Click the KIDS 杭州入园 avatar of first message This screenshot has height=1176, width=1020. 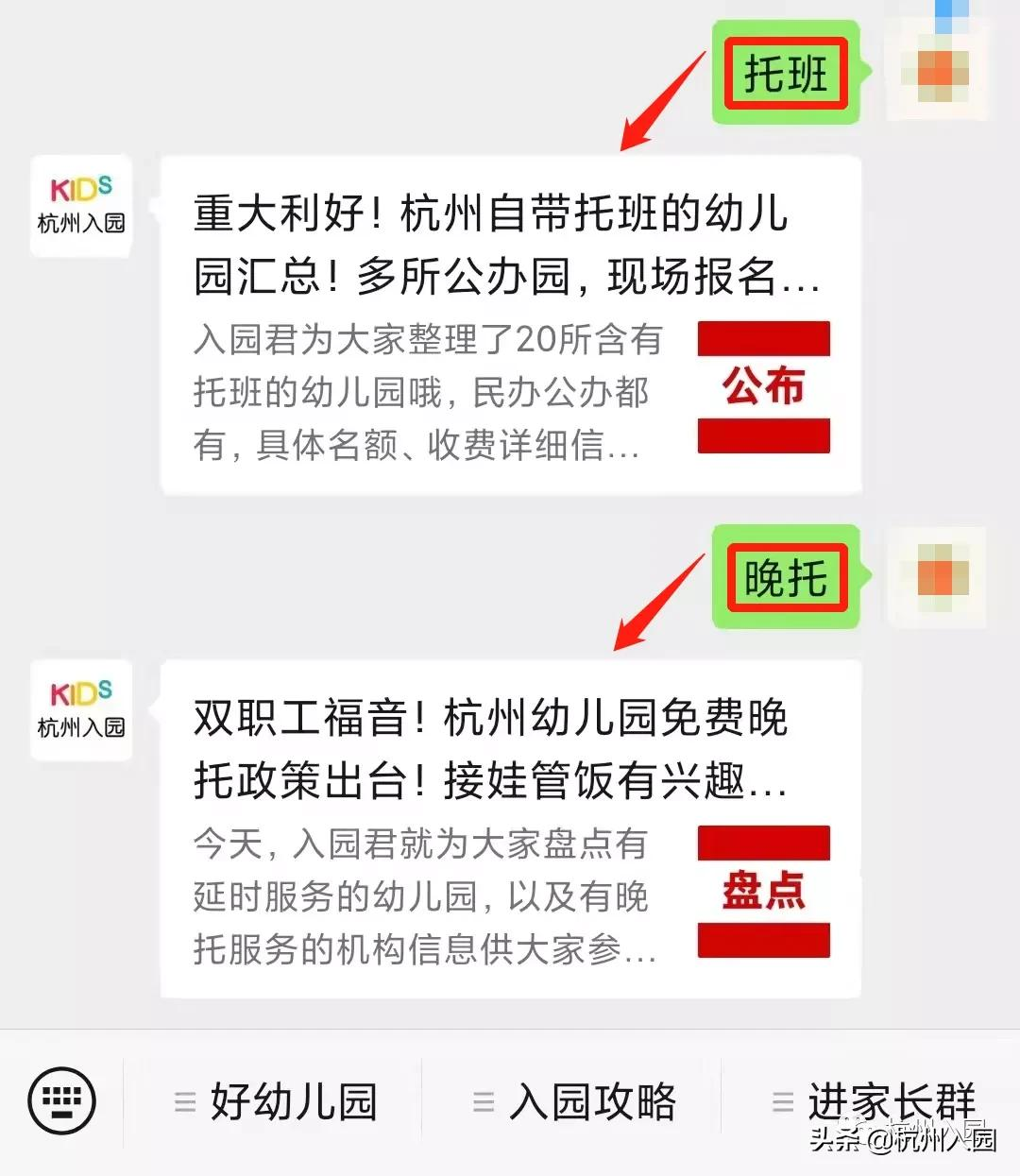[x=80, y=206]
